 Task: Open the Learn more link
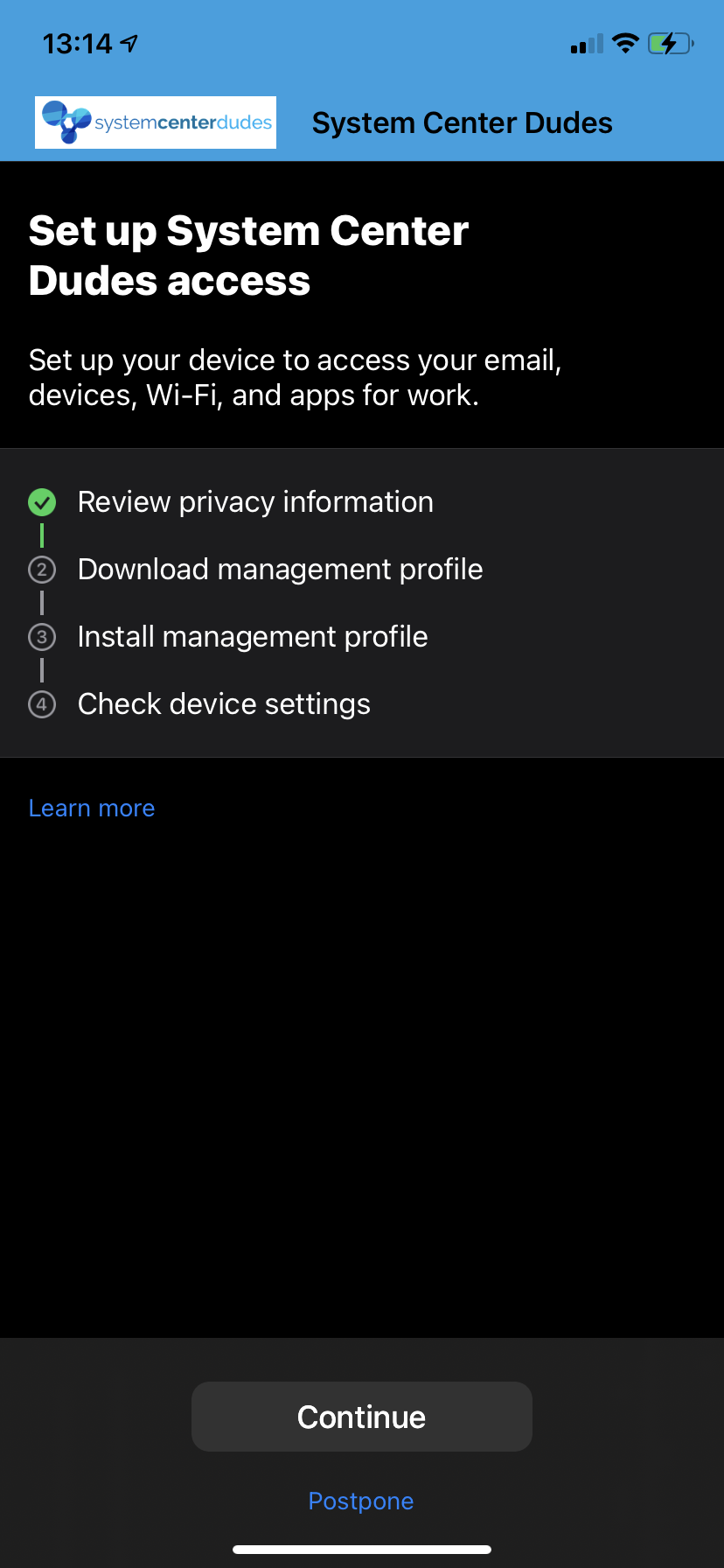(92, 808)
